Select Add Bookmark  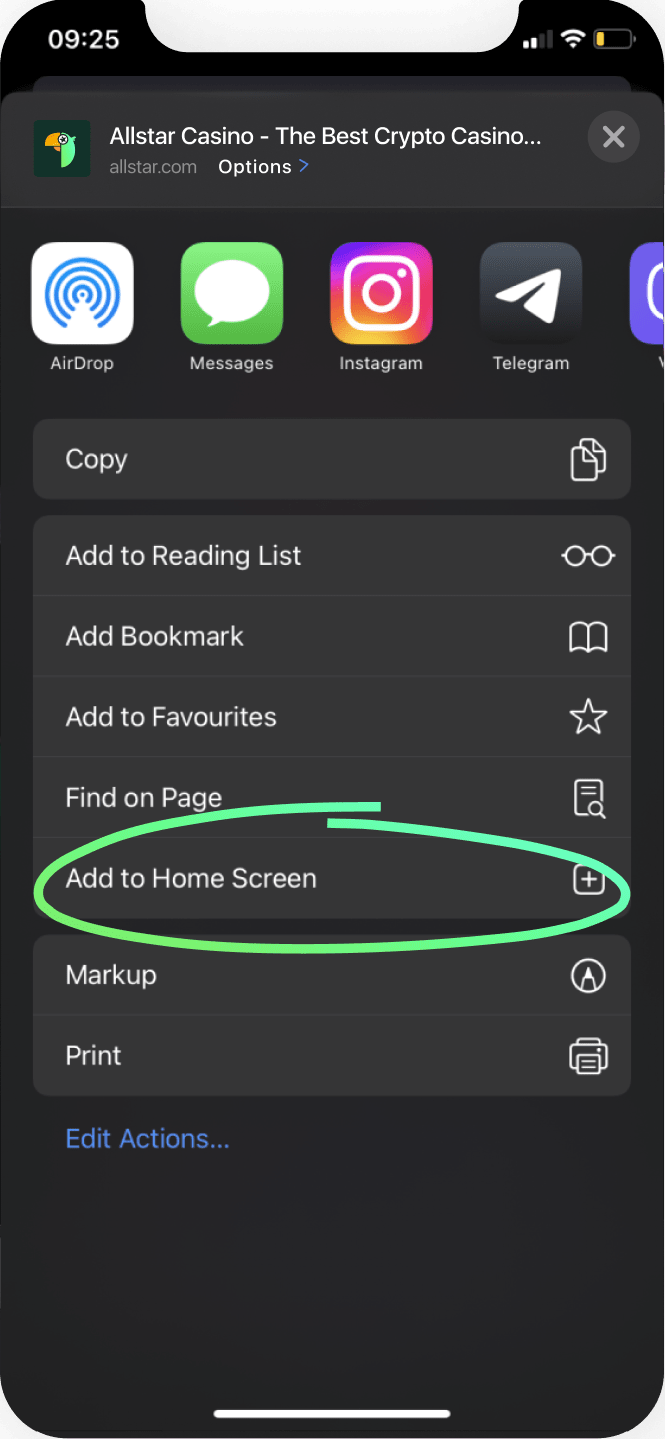coord(332,636)
